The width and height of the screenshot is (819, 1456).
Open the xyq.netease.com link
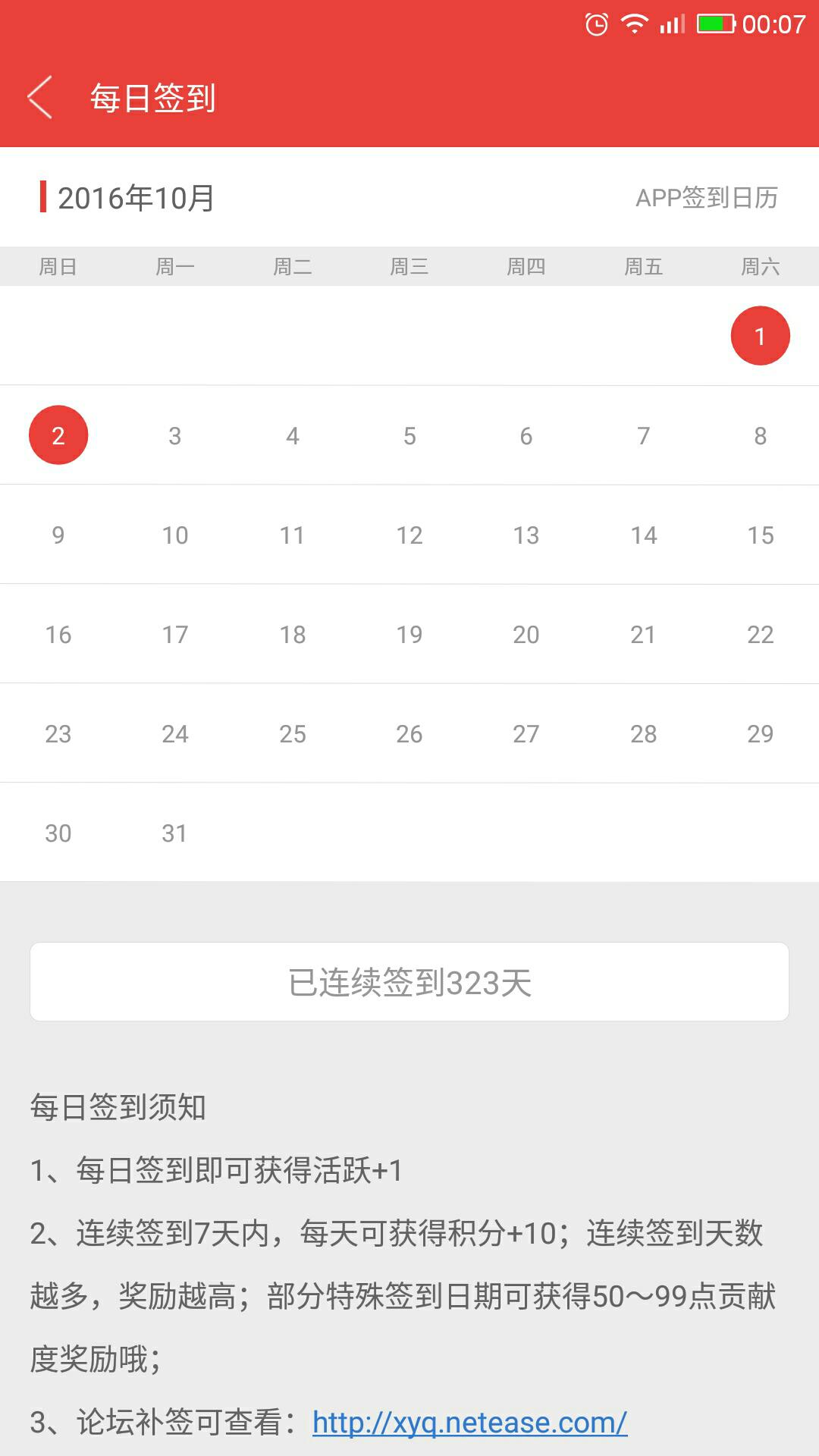tap(469, 1423)
